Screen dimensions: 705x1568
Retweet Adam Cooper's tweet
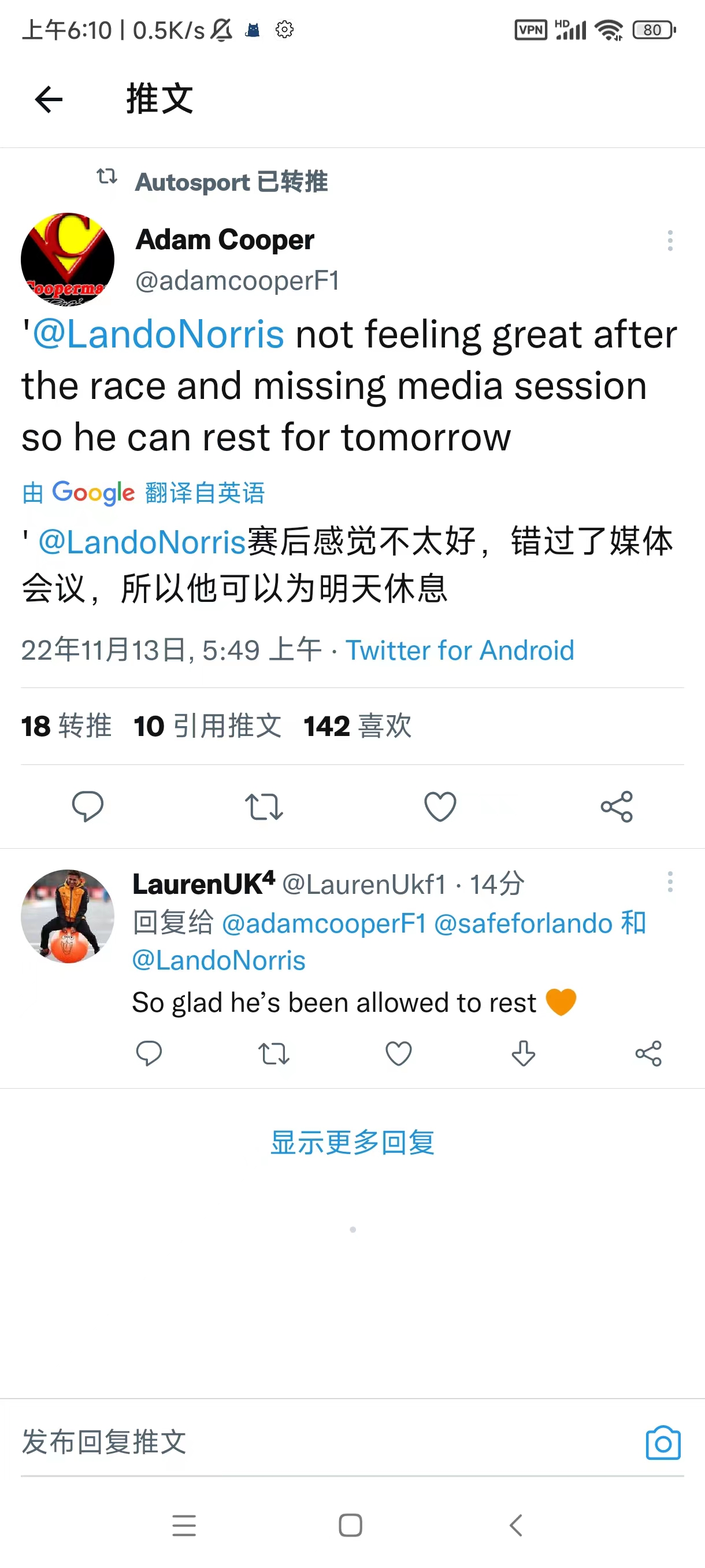[x=264, y=807]
